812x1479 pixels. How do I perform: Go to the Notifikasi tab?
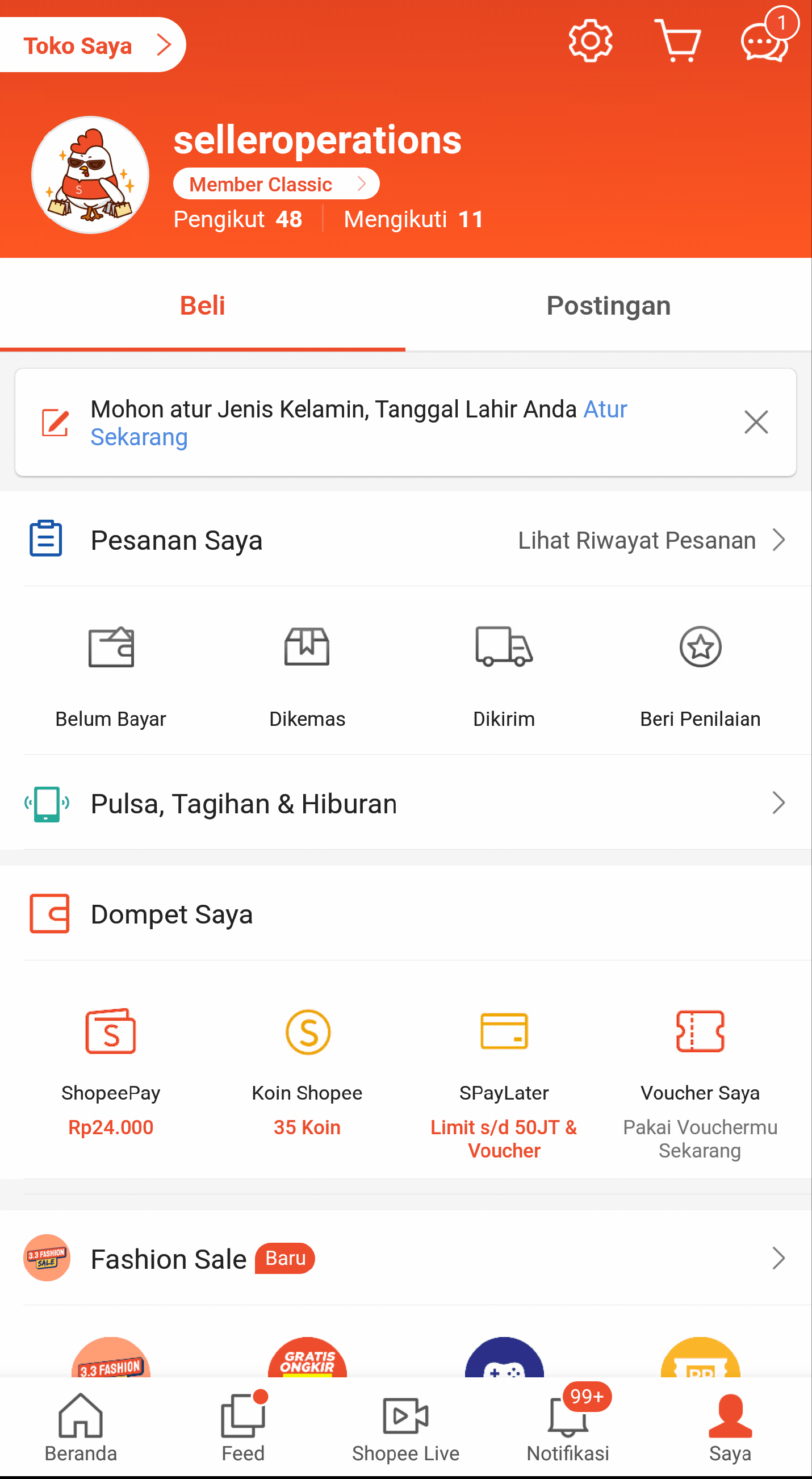coord(568,1426)
